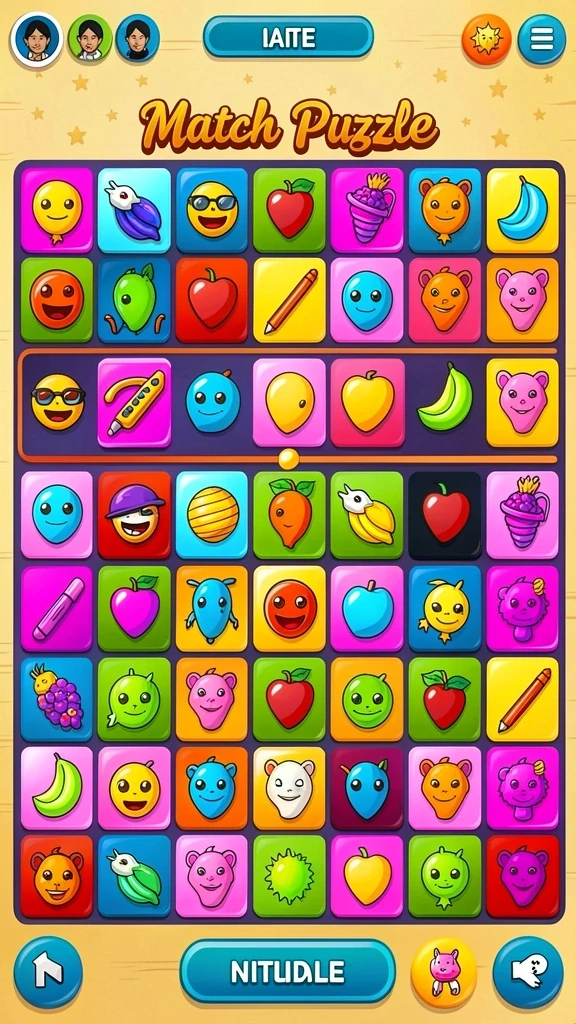Select the player avatar with blue background
This screenshot has height=1024, width=576.
pyautogui.click(x=138, y=38)
